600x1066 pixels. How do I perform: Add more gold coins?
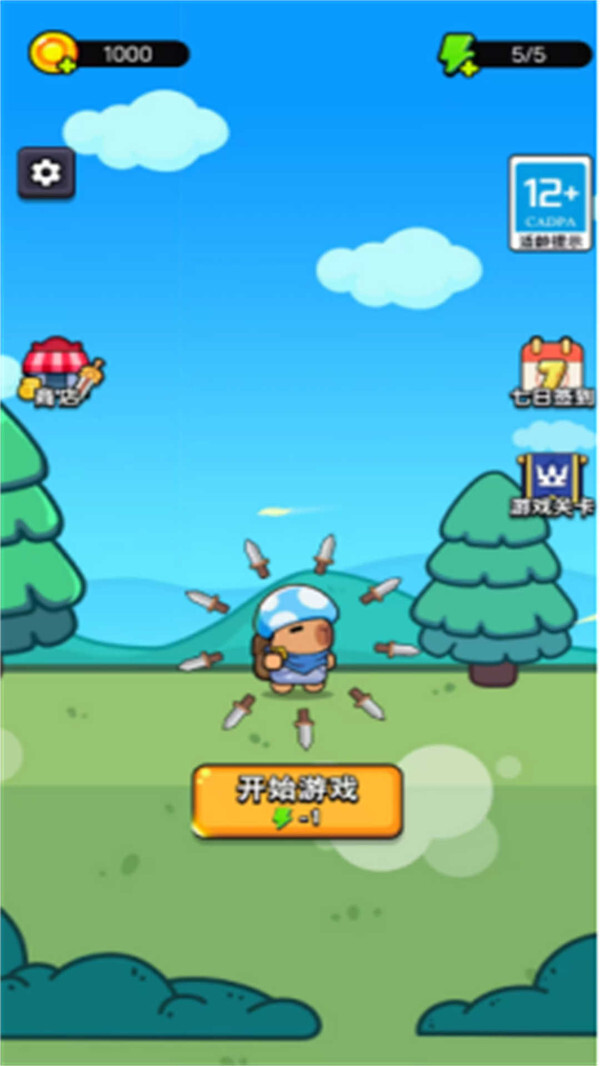[x=53, y=52]
